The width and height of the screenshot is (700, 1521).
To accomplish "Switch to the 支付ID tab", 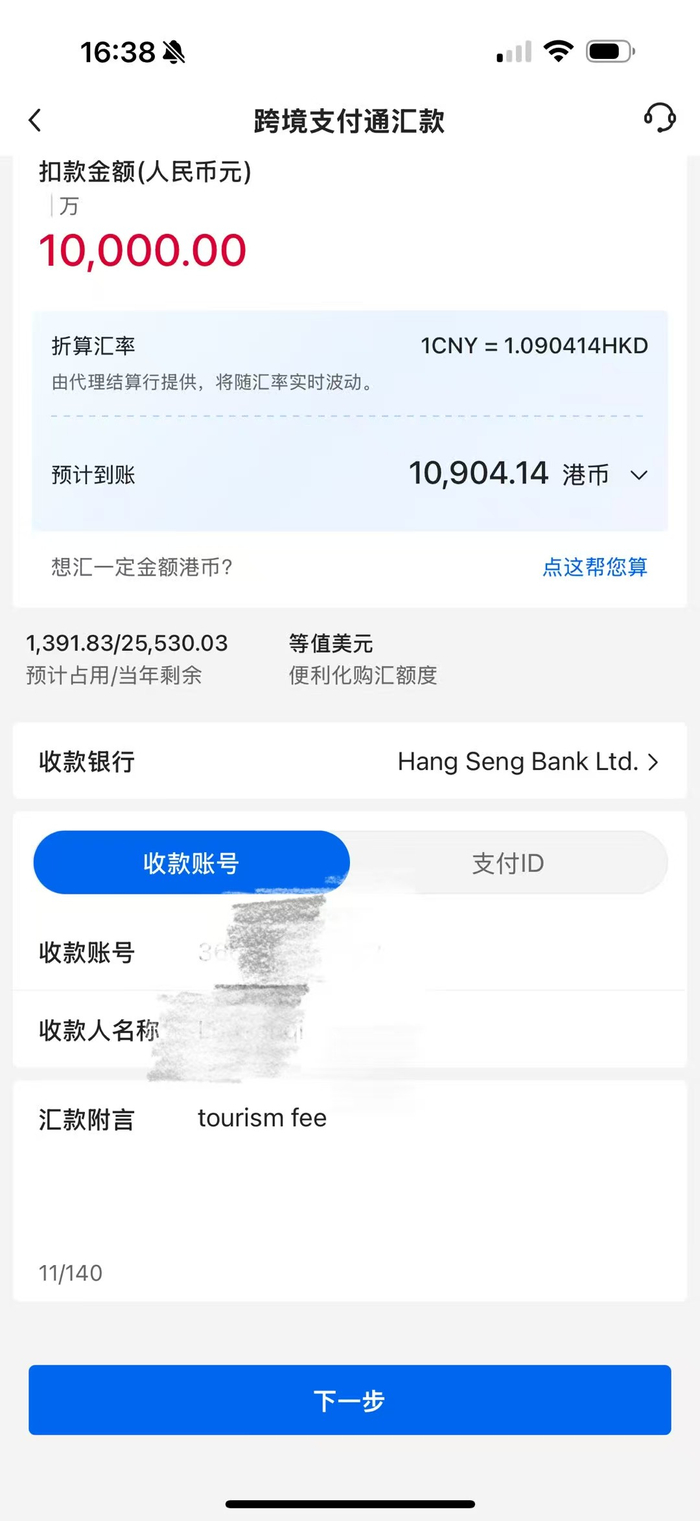I will (x=507, y=863).
